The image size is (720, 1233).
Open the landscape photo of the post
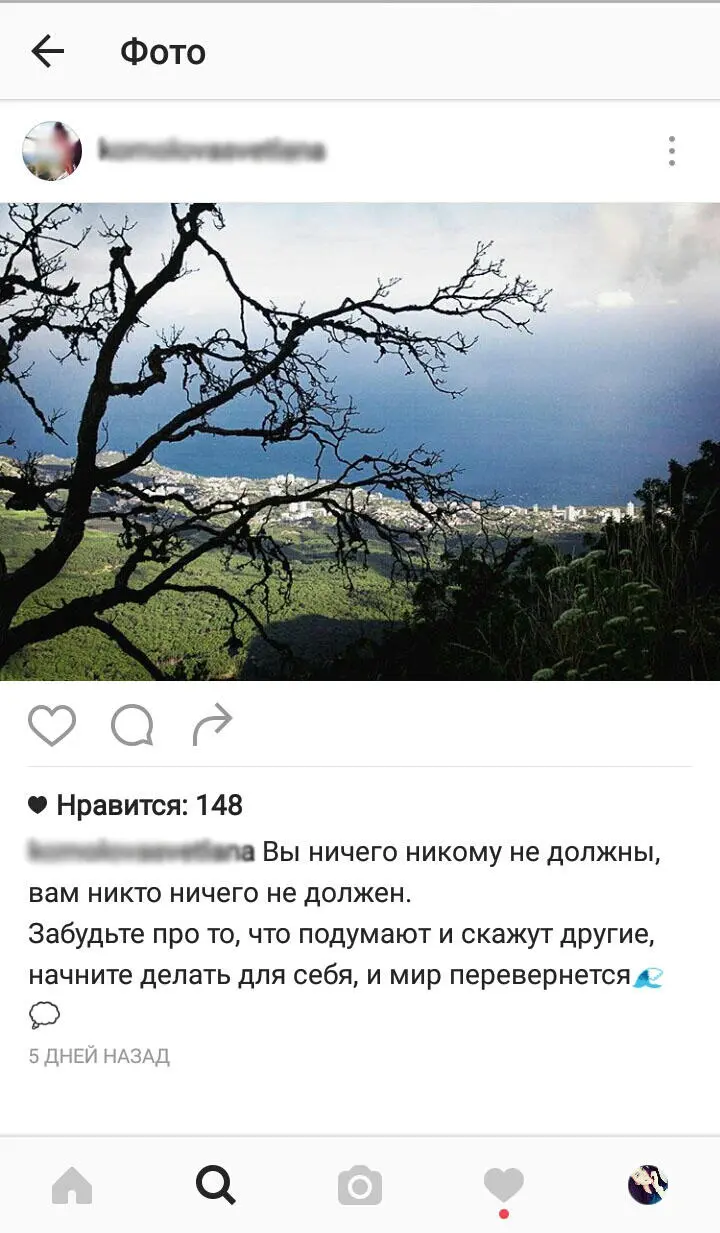tap(360, 441)
